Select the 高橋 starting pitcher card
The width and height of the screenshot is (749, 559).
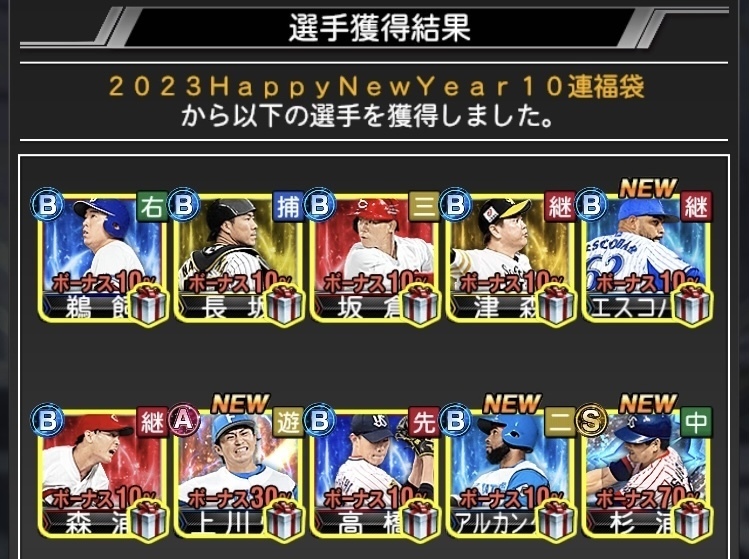point(375,472)
